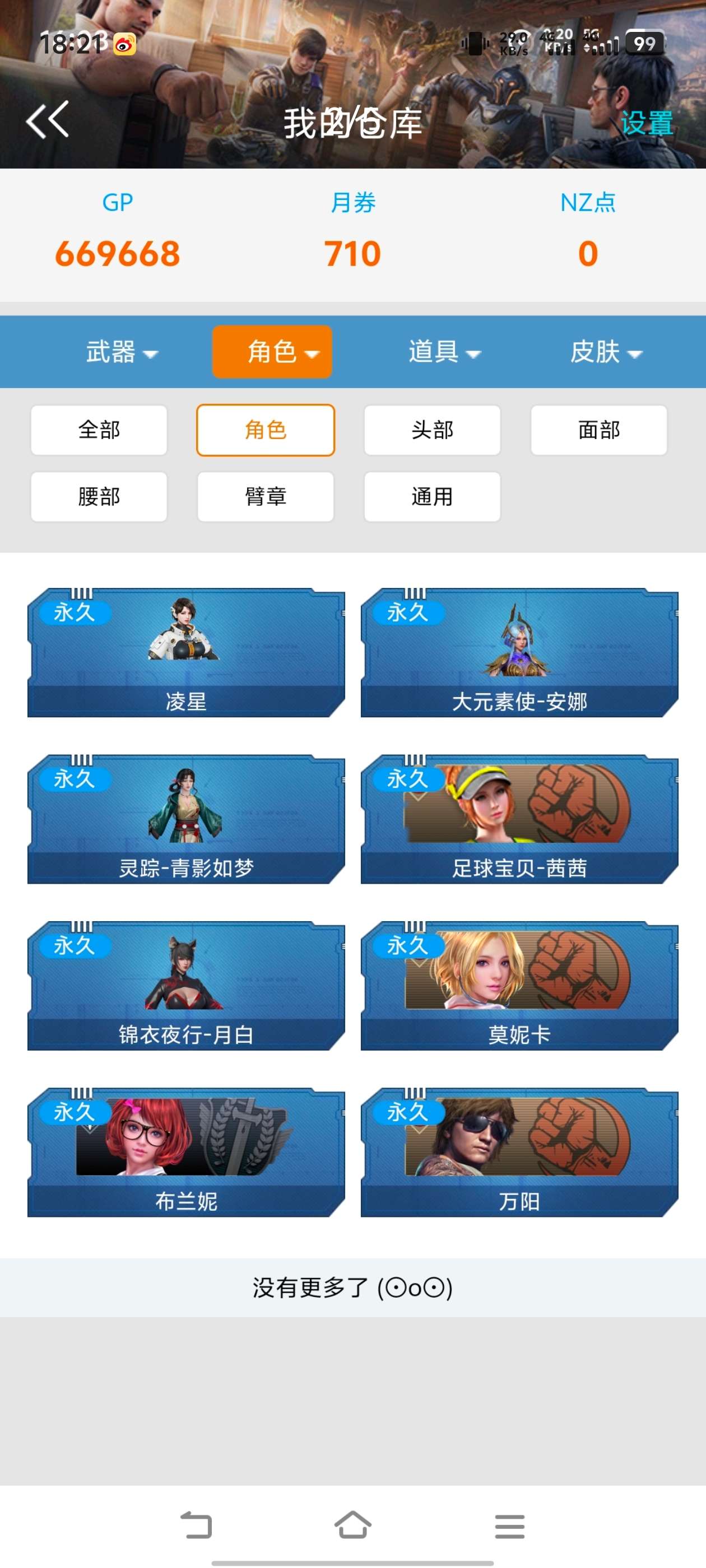706x1568 pixels.
Task: Expand the 道具 dropdown tab
Action: [x=444, y=352]
